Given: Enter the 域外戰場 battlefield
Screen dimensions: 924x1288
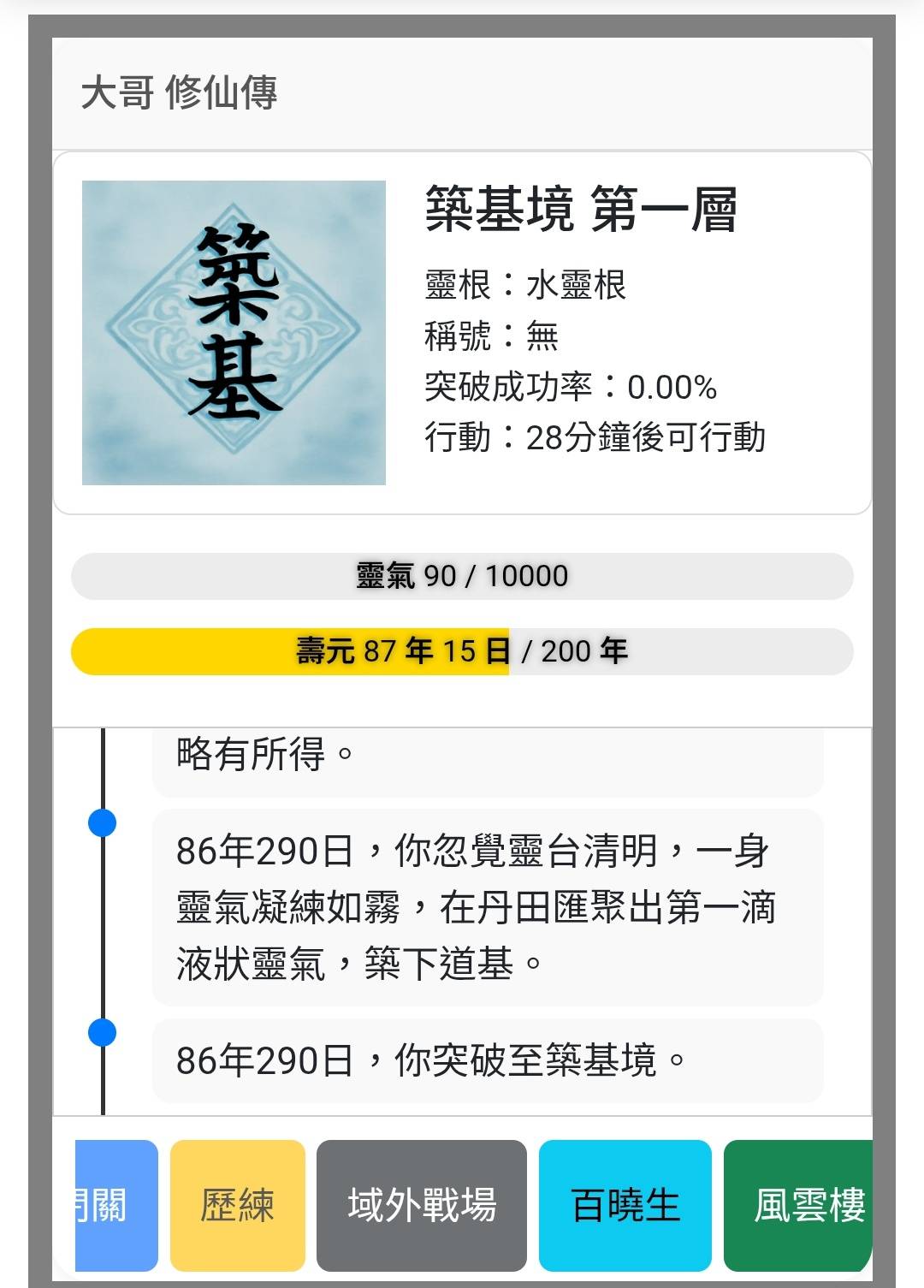Looking at the screenshot, I should 421,1205.
